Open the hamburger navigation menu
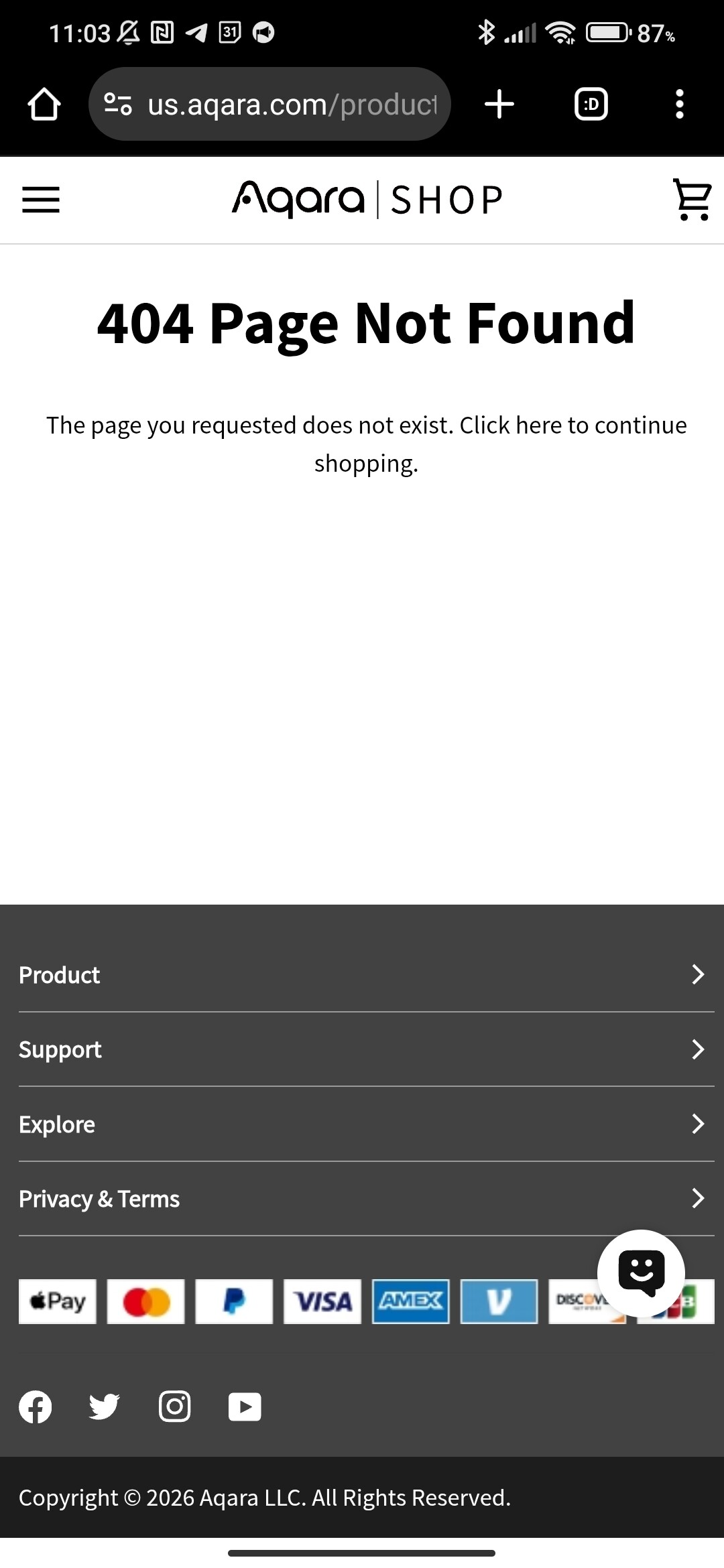 point(41,200)
